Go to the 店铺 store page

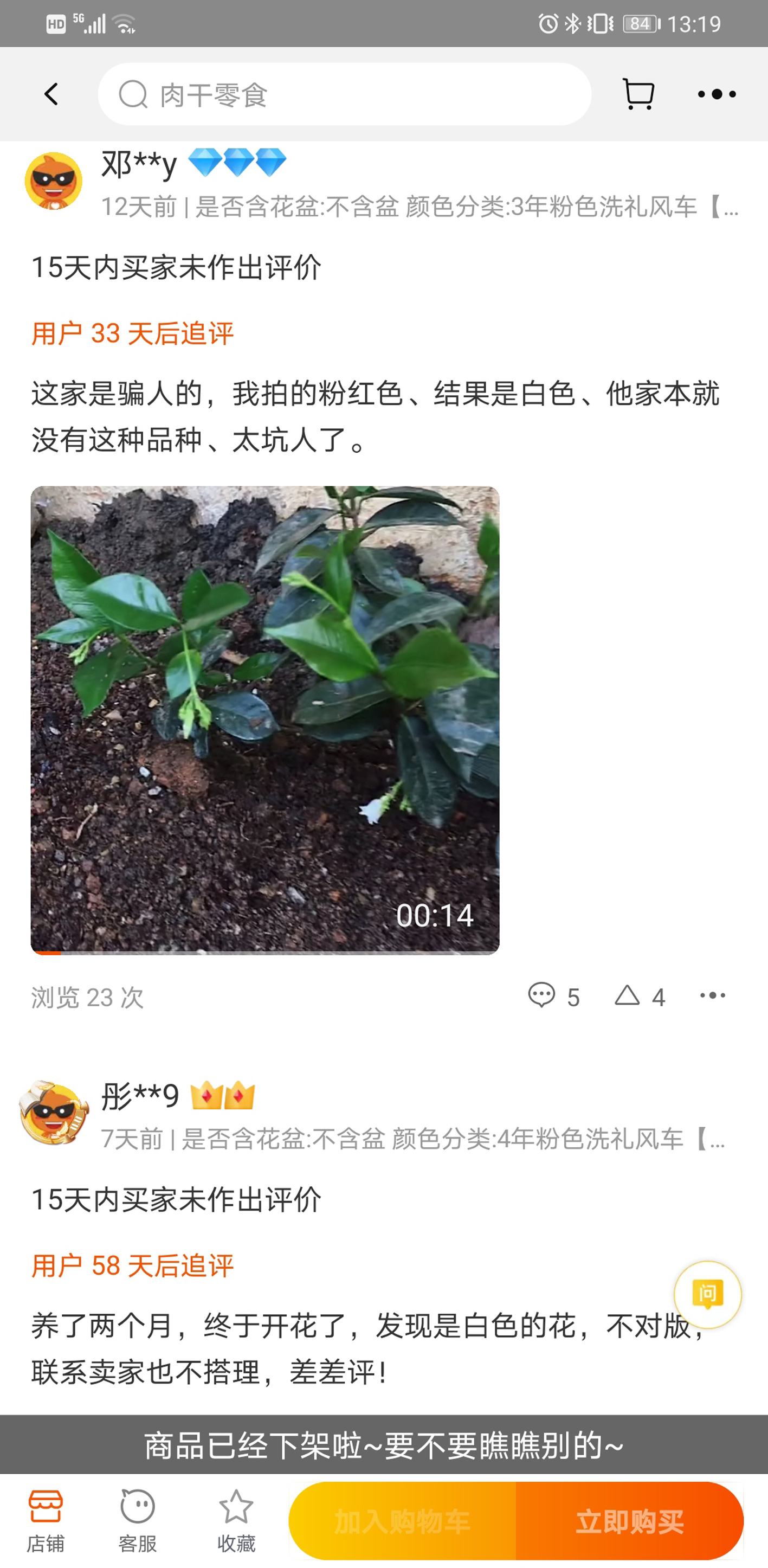point(46,1520)
